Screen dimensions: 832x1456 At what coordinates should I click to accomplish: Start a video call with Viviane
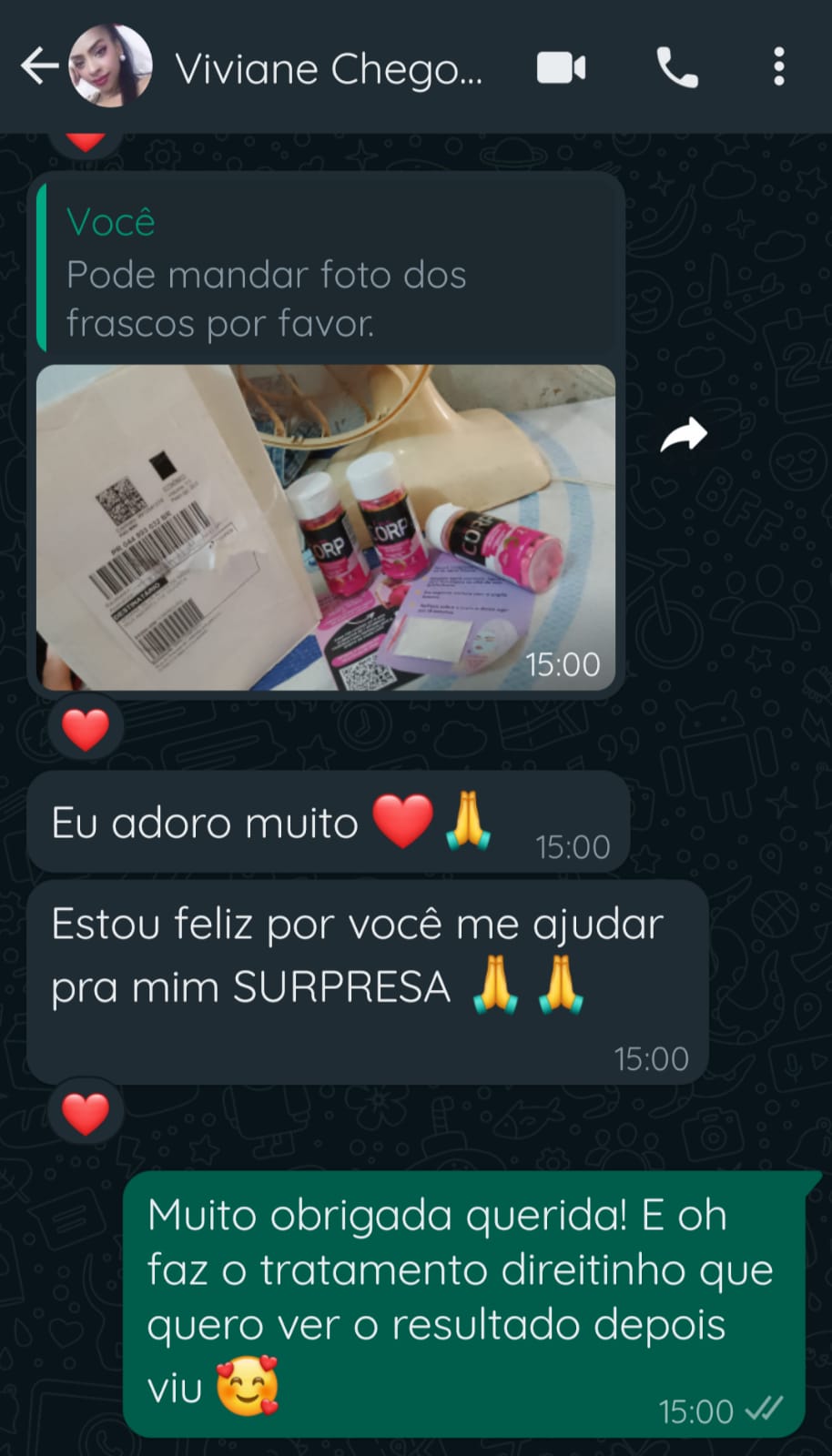(x=561, y=68)
